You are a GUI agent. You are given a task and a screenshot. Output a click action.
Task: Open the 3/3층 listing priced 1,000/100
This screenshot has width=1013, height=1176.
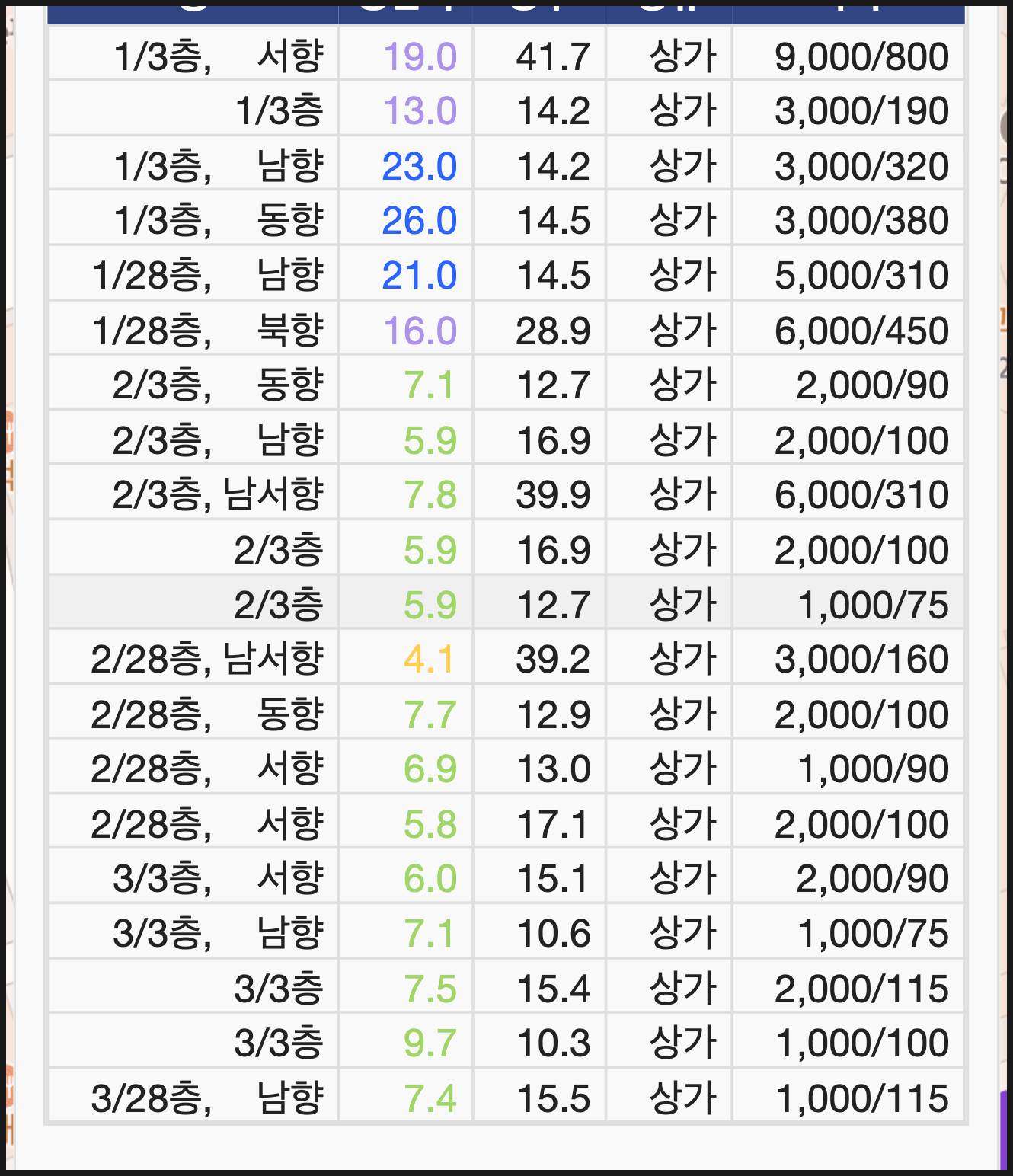pos(506,1043)
